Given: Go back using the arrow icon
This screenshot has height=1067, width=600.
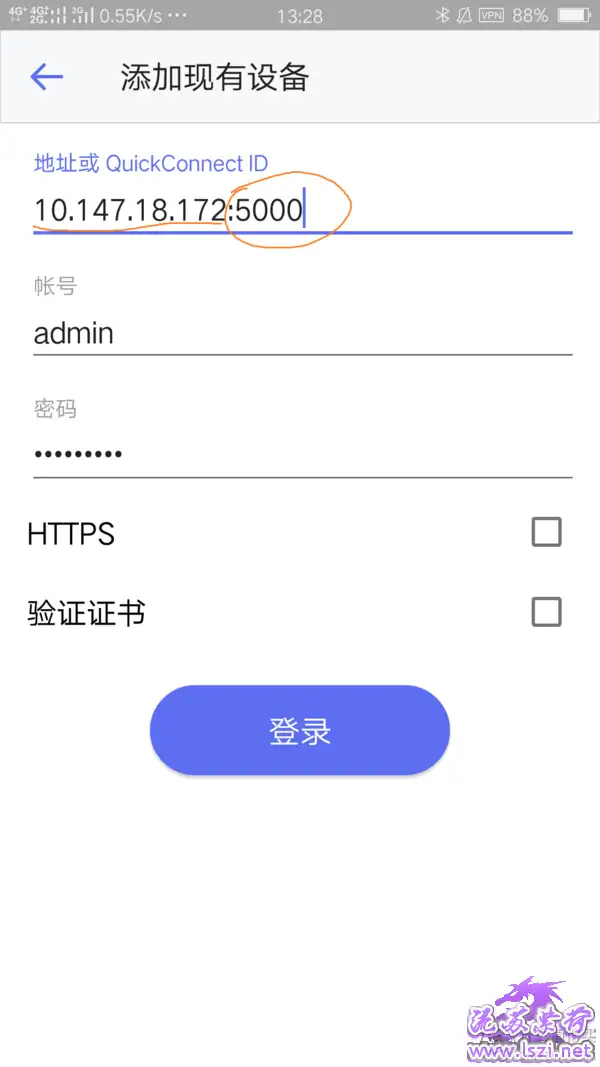Looking at the screenshot, I should tap(46, 77).
